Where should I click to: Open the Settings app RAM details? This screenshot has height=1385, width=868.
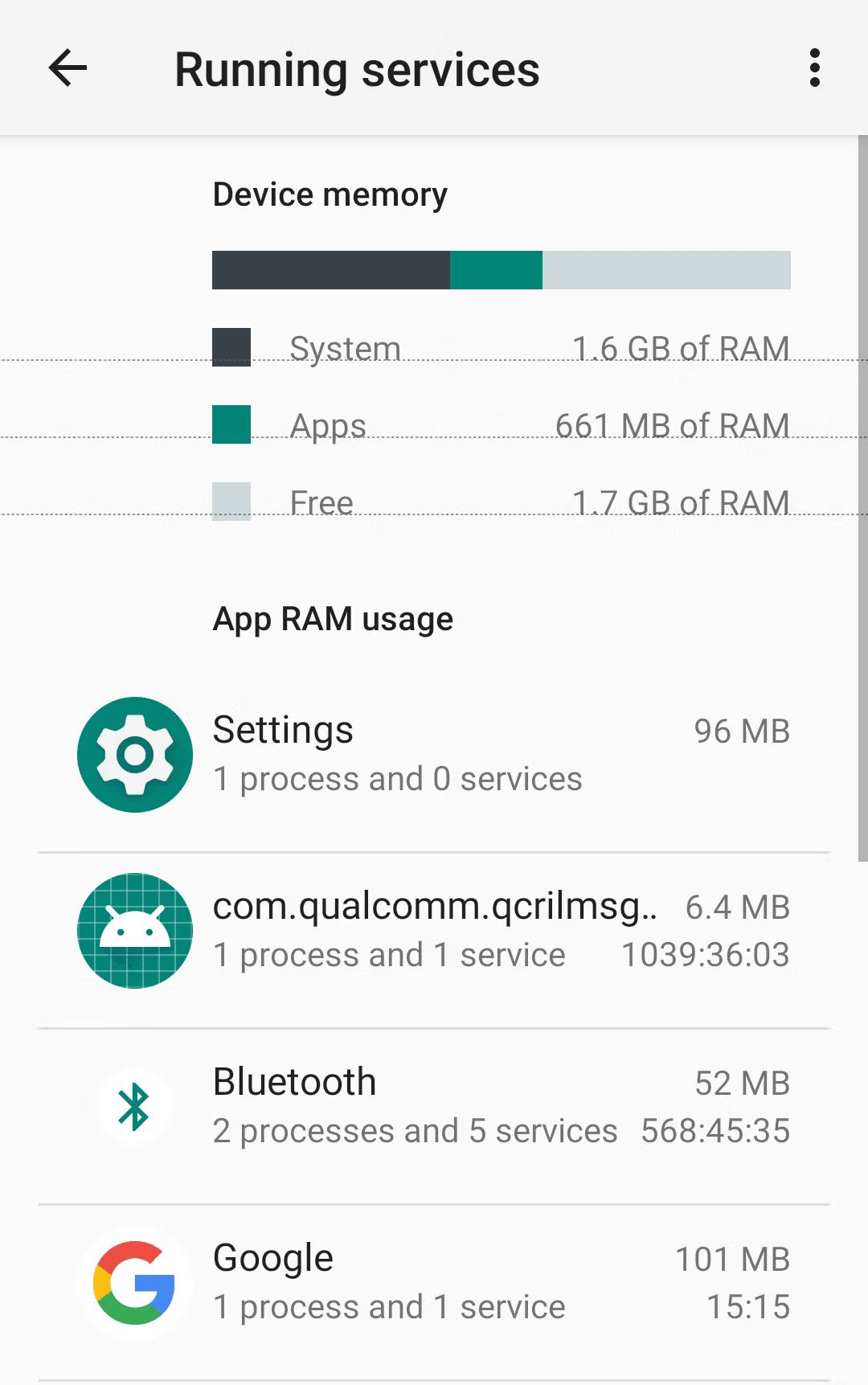(434, 754)
